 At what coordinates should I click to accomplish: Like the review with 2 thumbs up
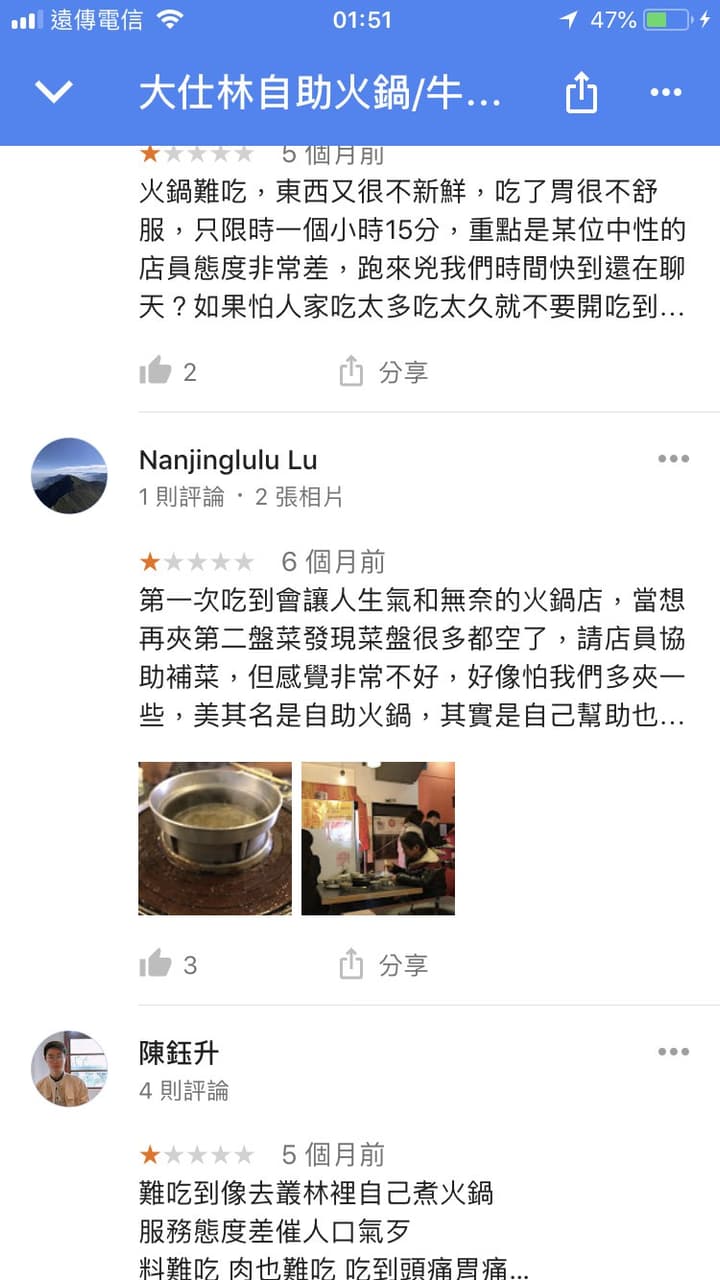coord(155,371)
